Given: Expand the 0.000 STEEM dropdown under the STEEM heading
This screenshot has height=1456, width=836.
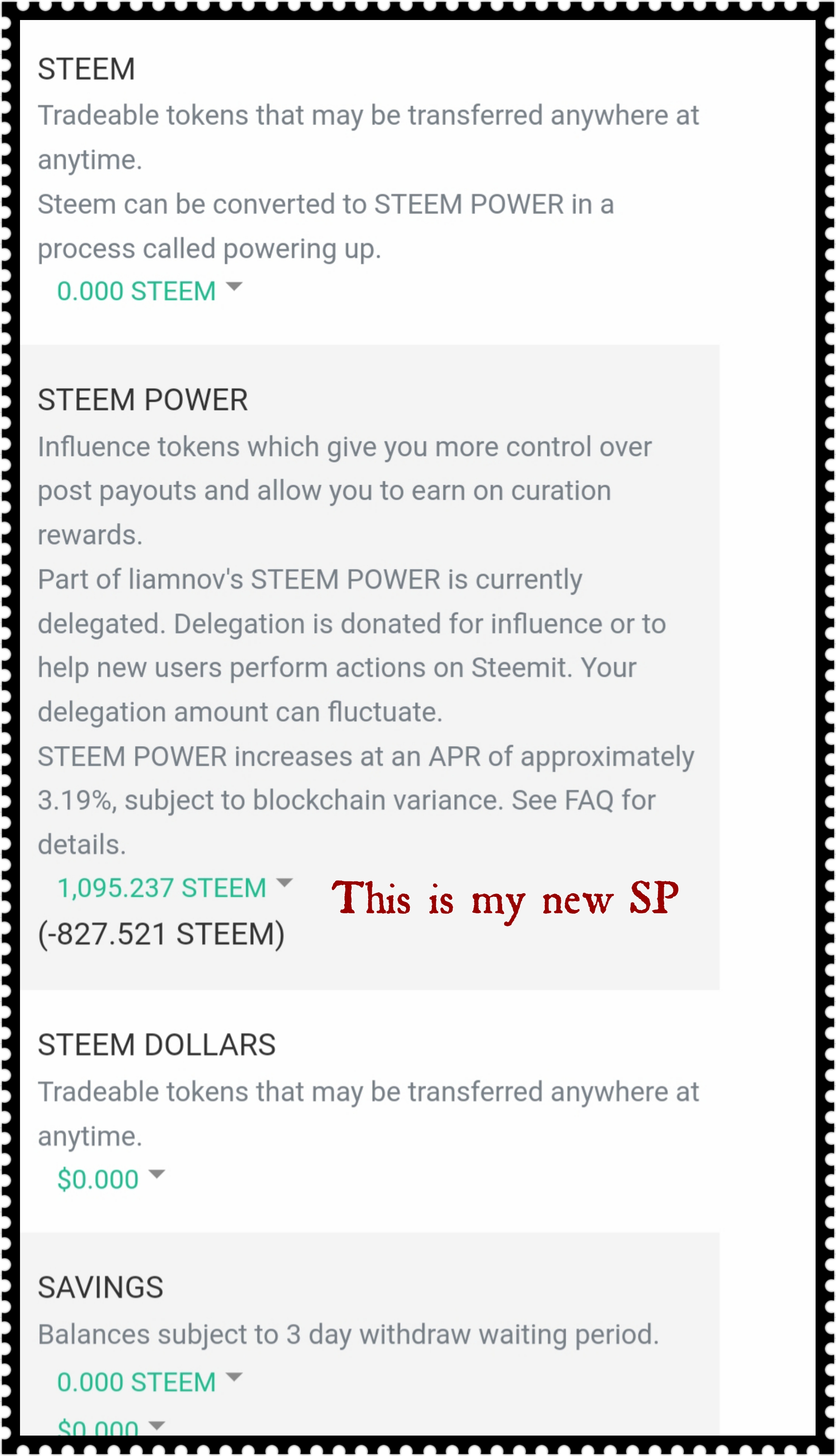Looking at the screenshot, I should point(150,291).
